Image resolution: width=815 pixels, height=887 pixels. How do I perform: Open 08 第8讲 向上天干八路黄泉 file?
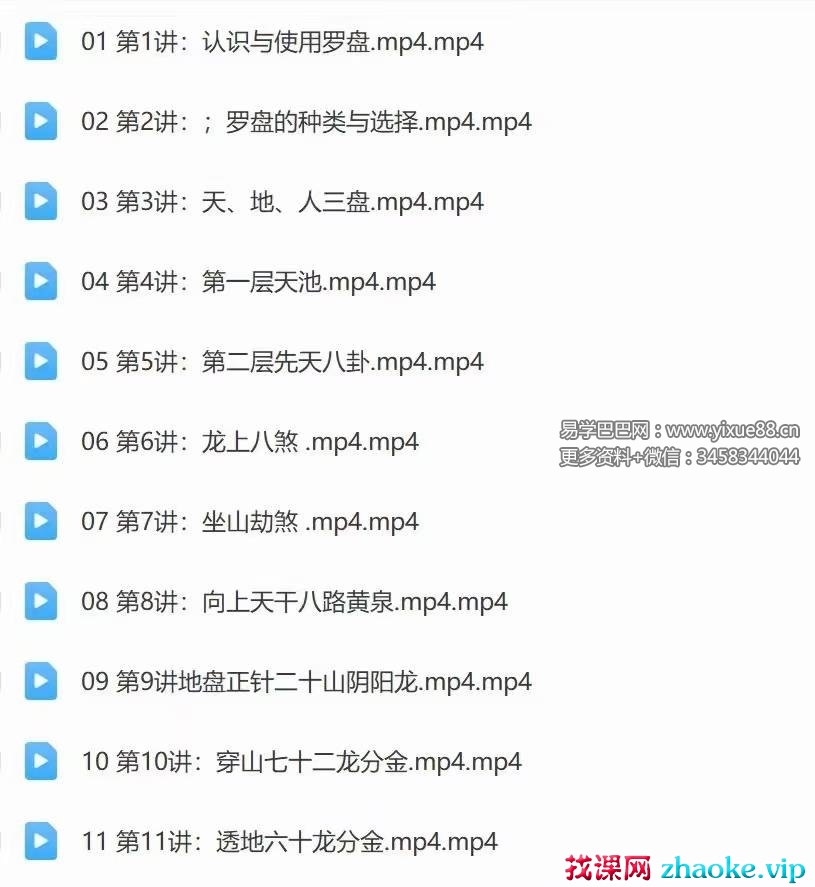294,602
